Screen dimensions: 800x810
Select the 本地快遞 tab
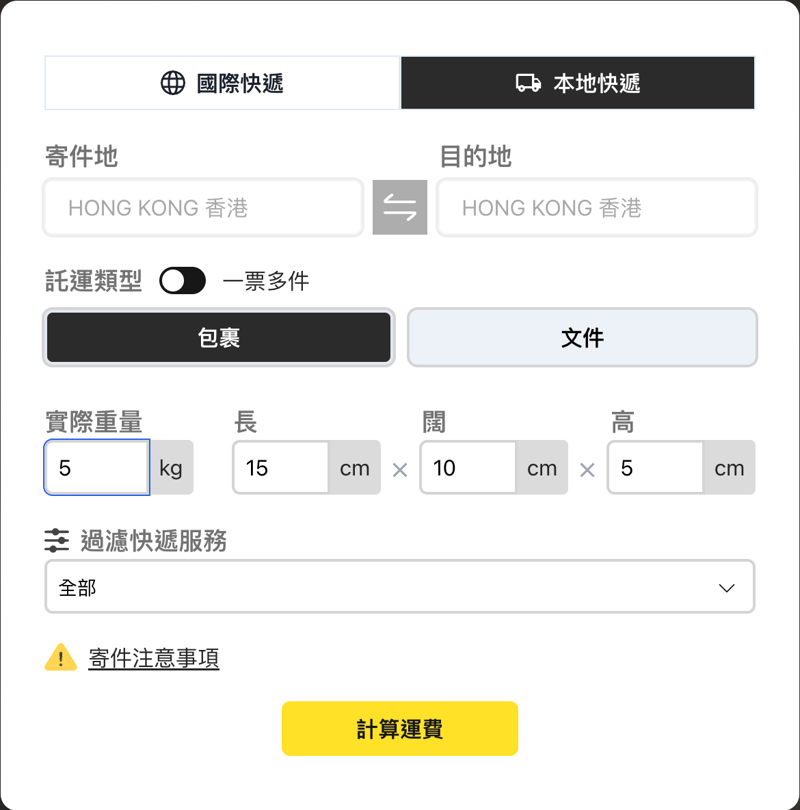point(578,83)
